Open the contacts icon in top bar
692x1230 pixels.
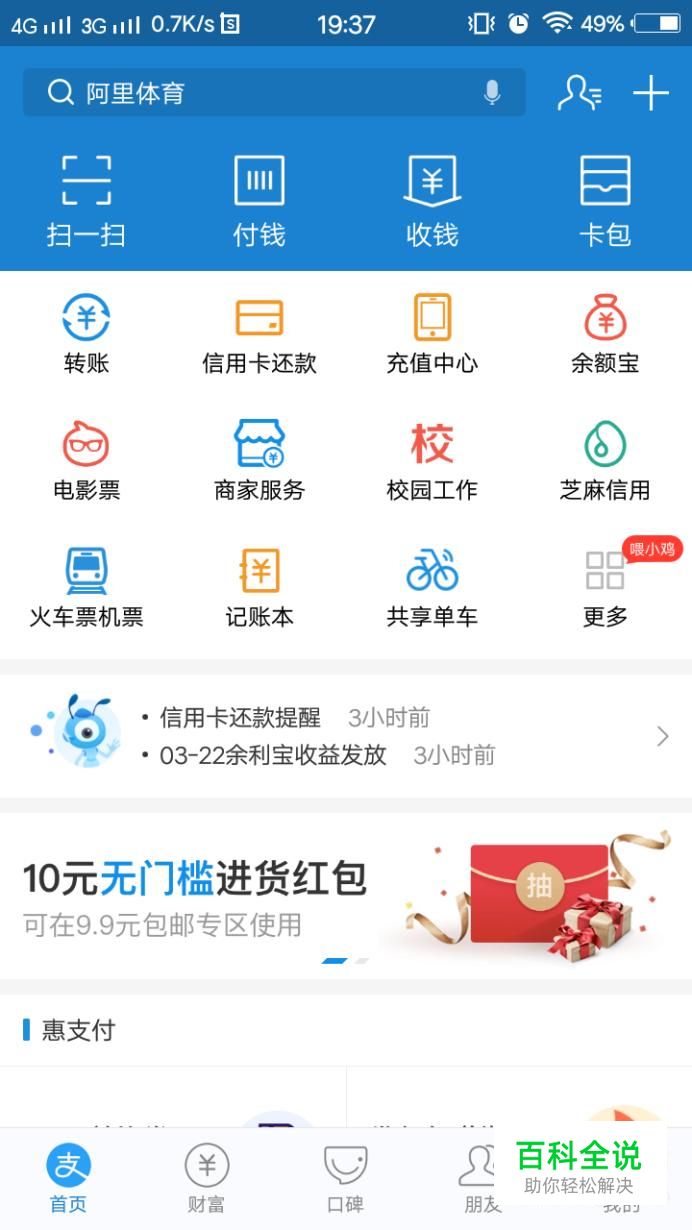579,93
